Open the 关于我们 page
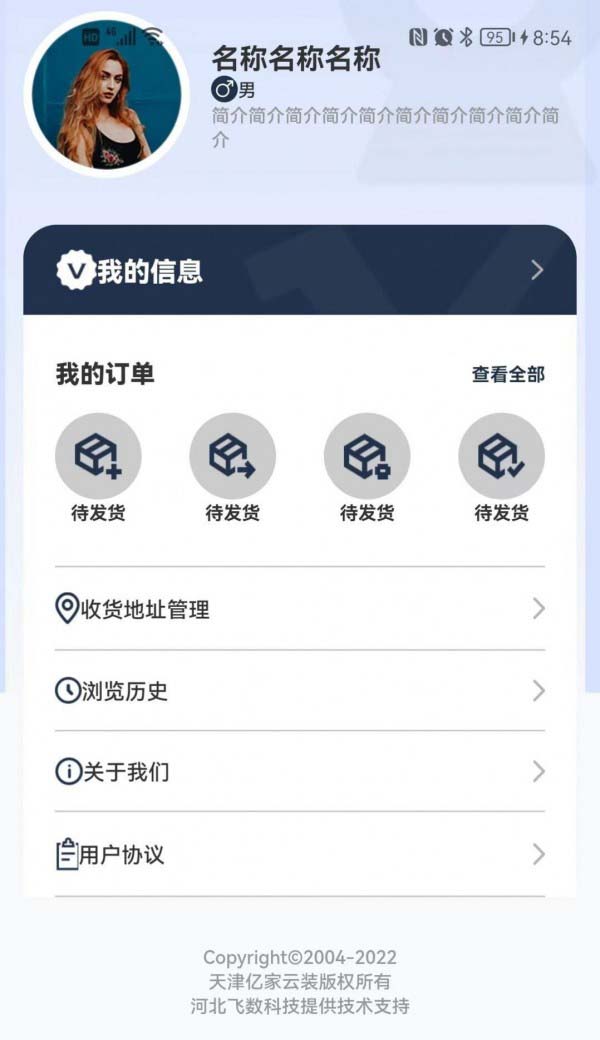Screen dimensions: 600x1040 pyautogui.click(x=300, y=771)
